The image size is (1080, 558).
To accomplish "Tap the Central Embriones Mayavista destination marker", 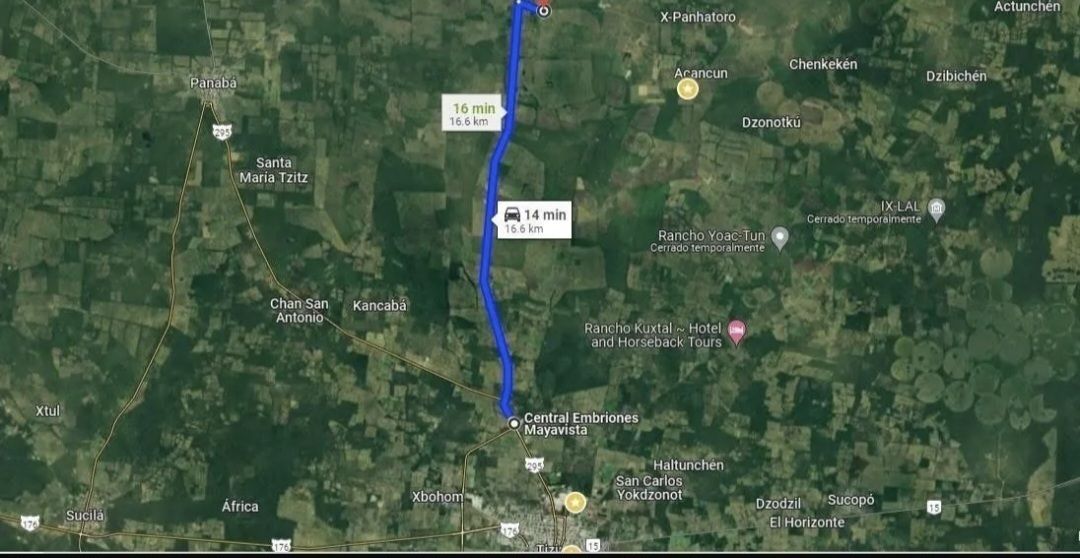I will point(514,423).
